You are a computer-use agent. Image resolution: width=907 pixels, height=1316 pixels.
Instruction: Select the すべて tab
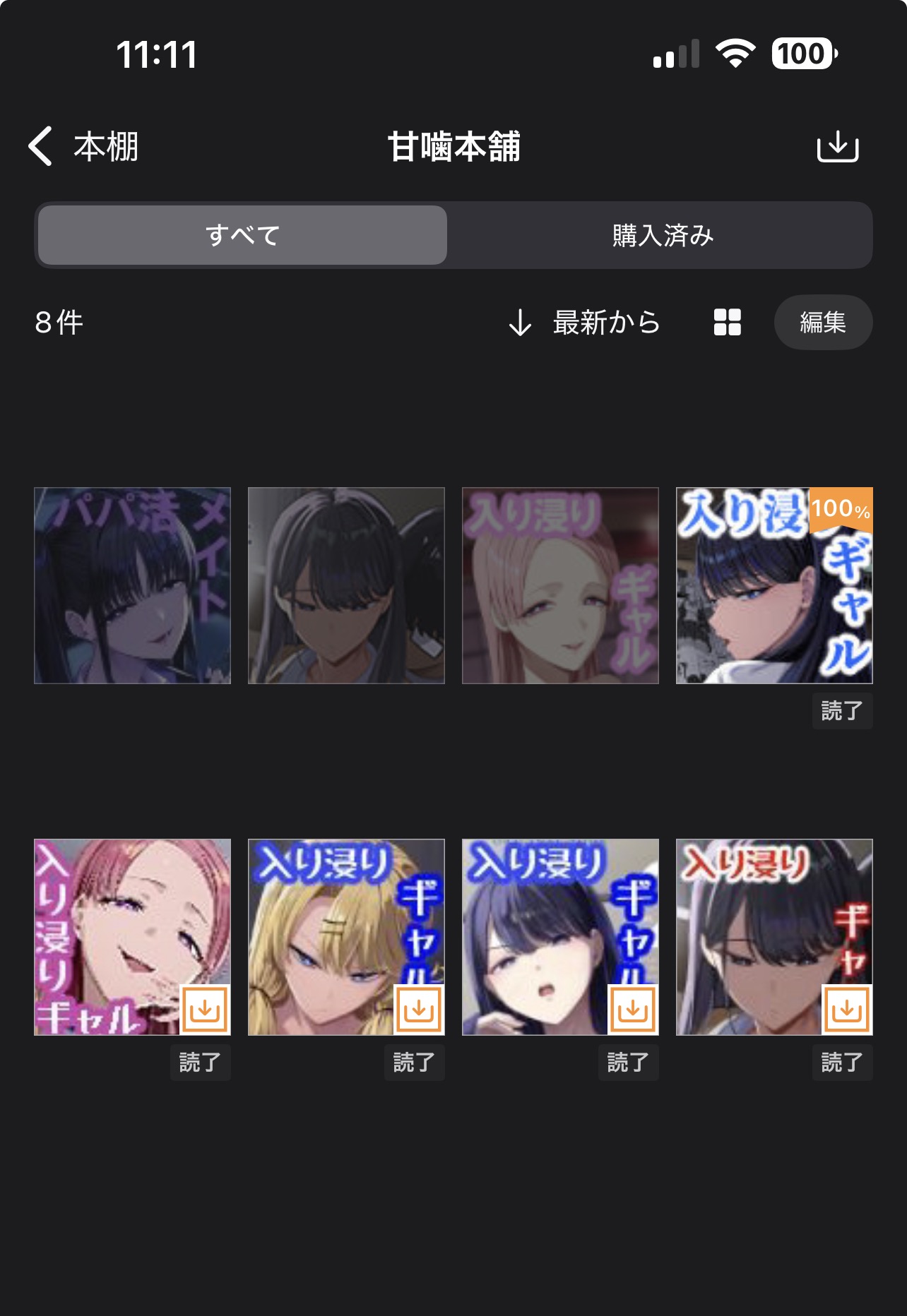(x=242, y=235)
